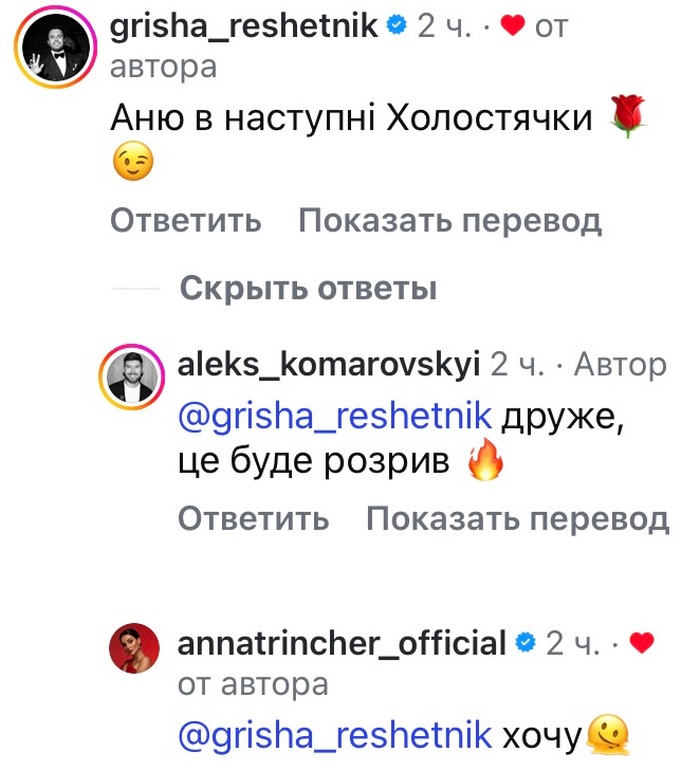Show translation of grisha_reshetnik's comment
The height and width of the screenshot is (771, 700).
click(x=450, y=220)
